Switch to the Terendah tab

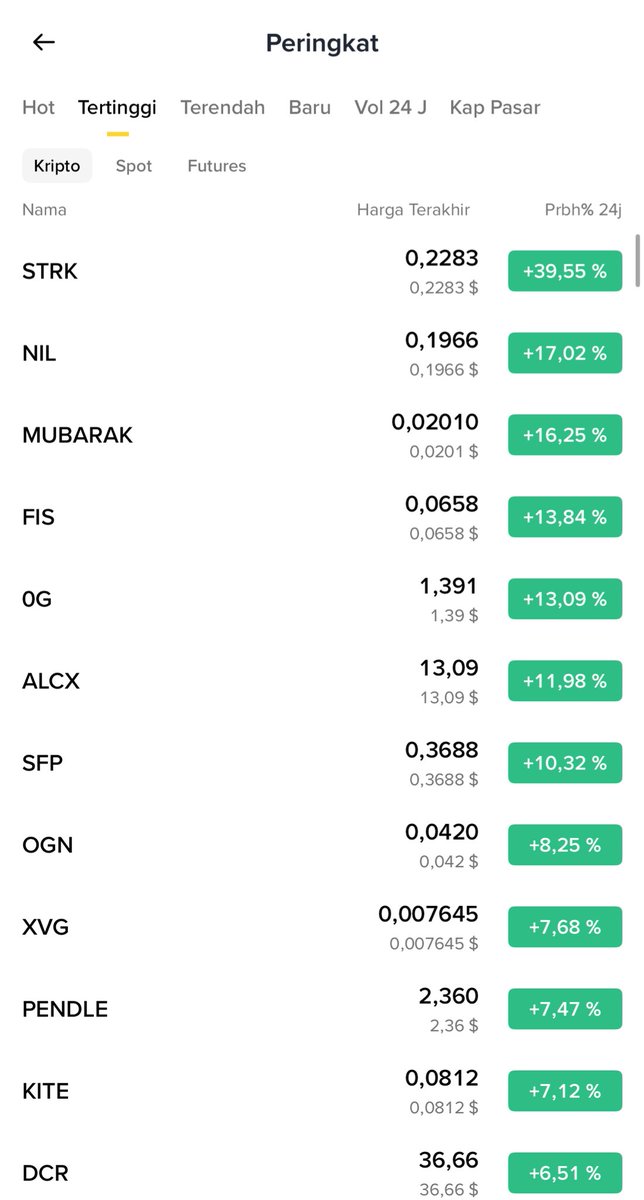(x=222, y=107)
